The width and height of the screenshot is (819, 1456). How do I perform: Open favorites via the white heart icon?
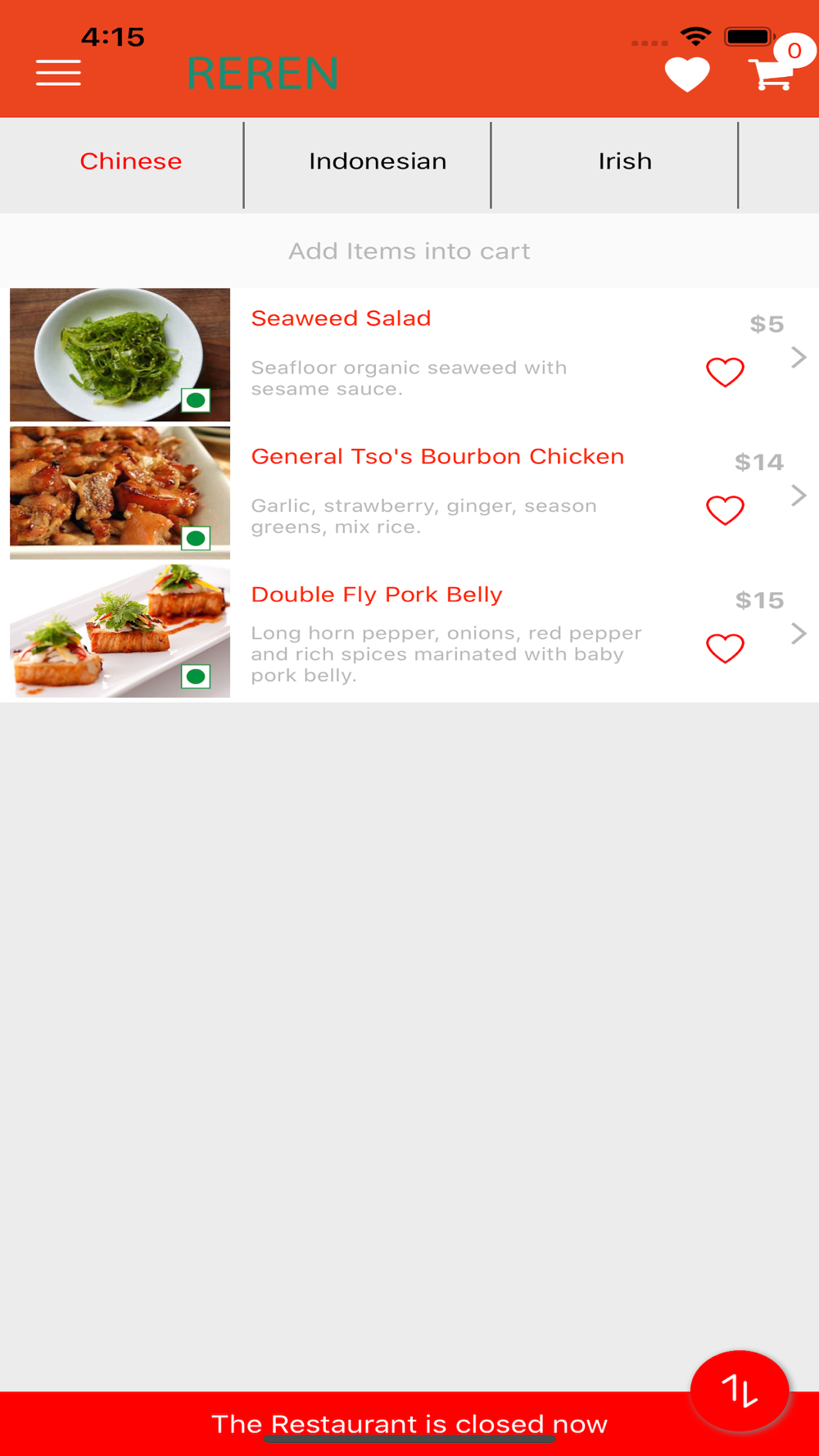click(687, 75)
